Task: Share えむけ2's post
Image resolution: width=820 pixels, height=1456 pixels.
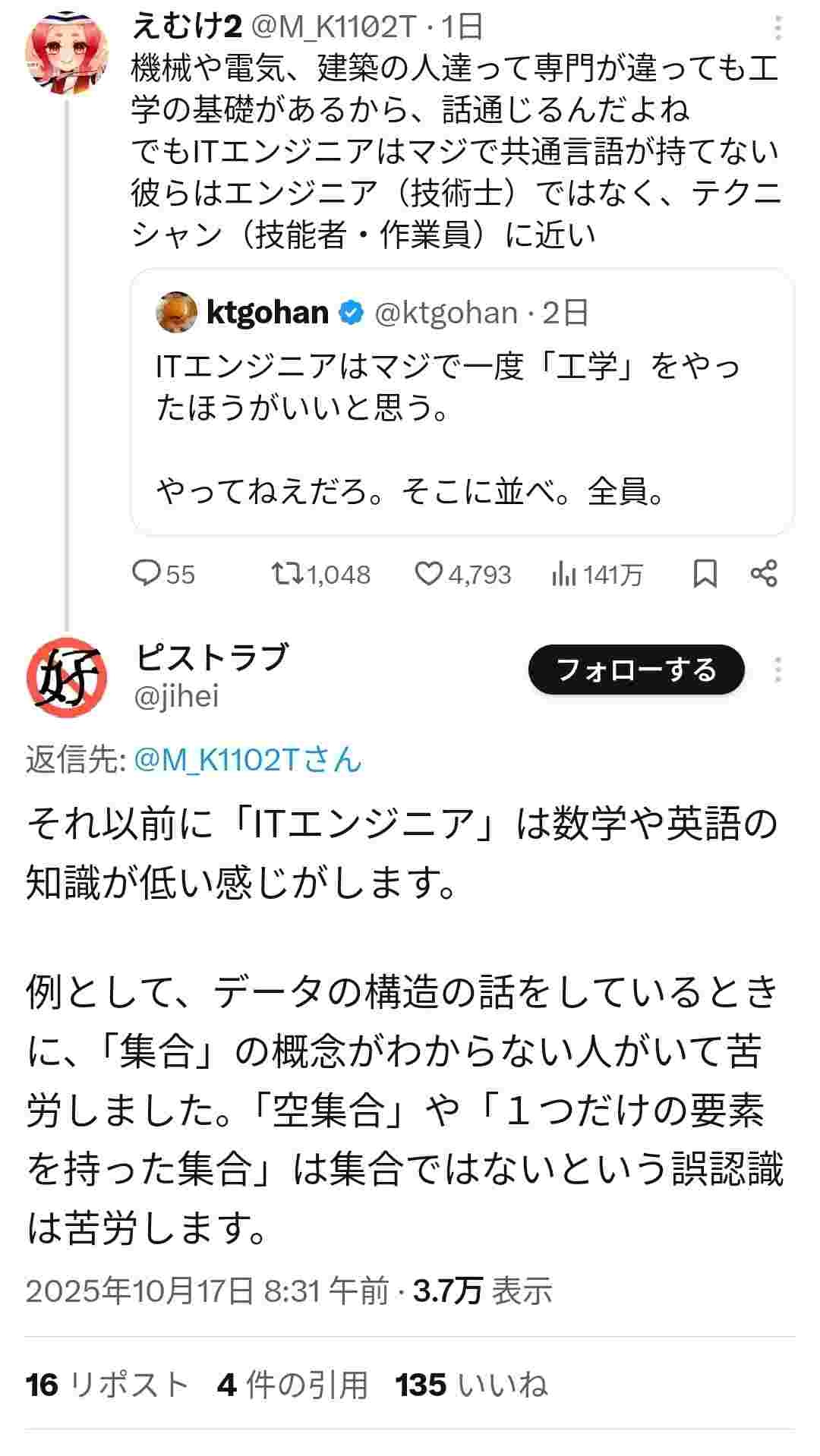Action: (x=763, y=574)
